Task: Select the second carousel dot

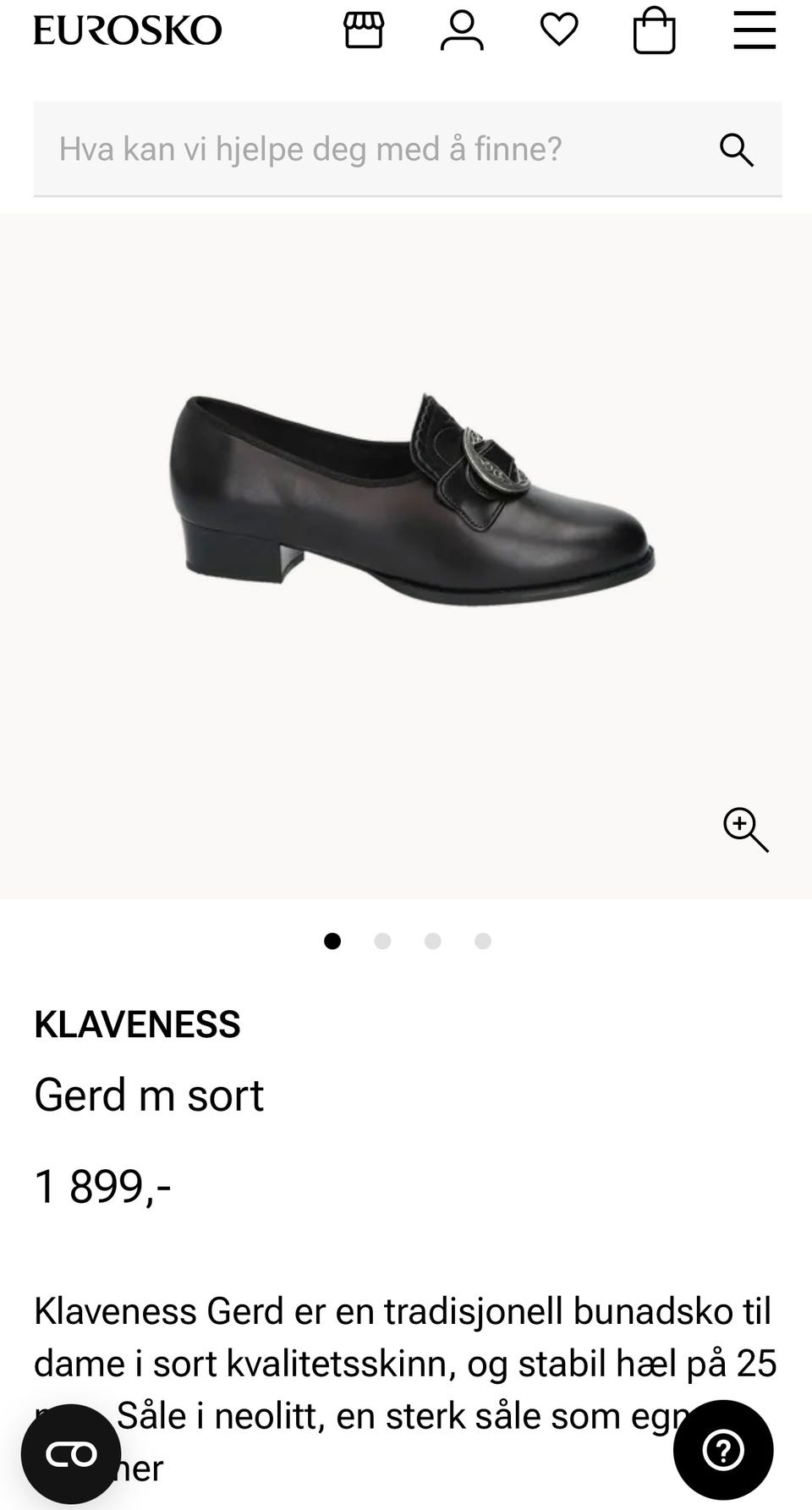Action: (383, 941)
